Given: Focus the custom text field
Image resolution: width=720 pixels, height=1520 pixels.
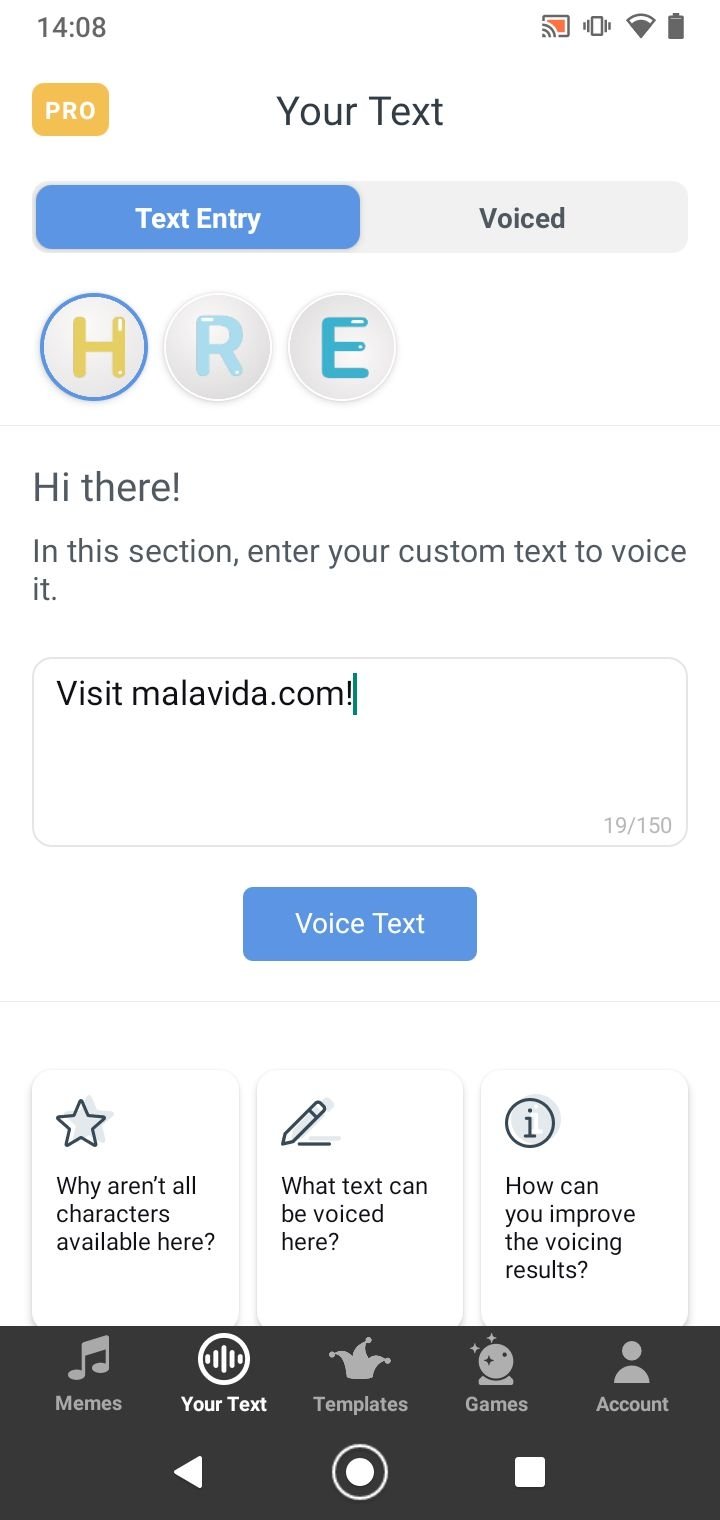Looking at the screenshot, I should pos(360,752).
